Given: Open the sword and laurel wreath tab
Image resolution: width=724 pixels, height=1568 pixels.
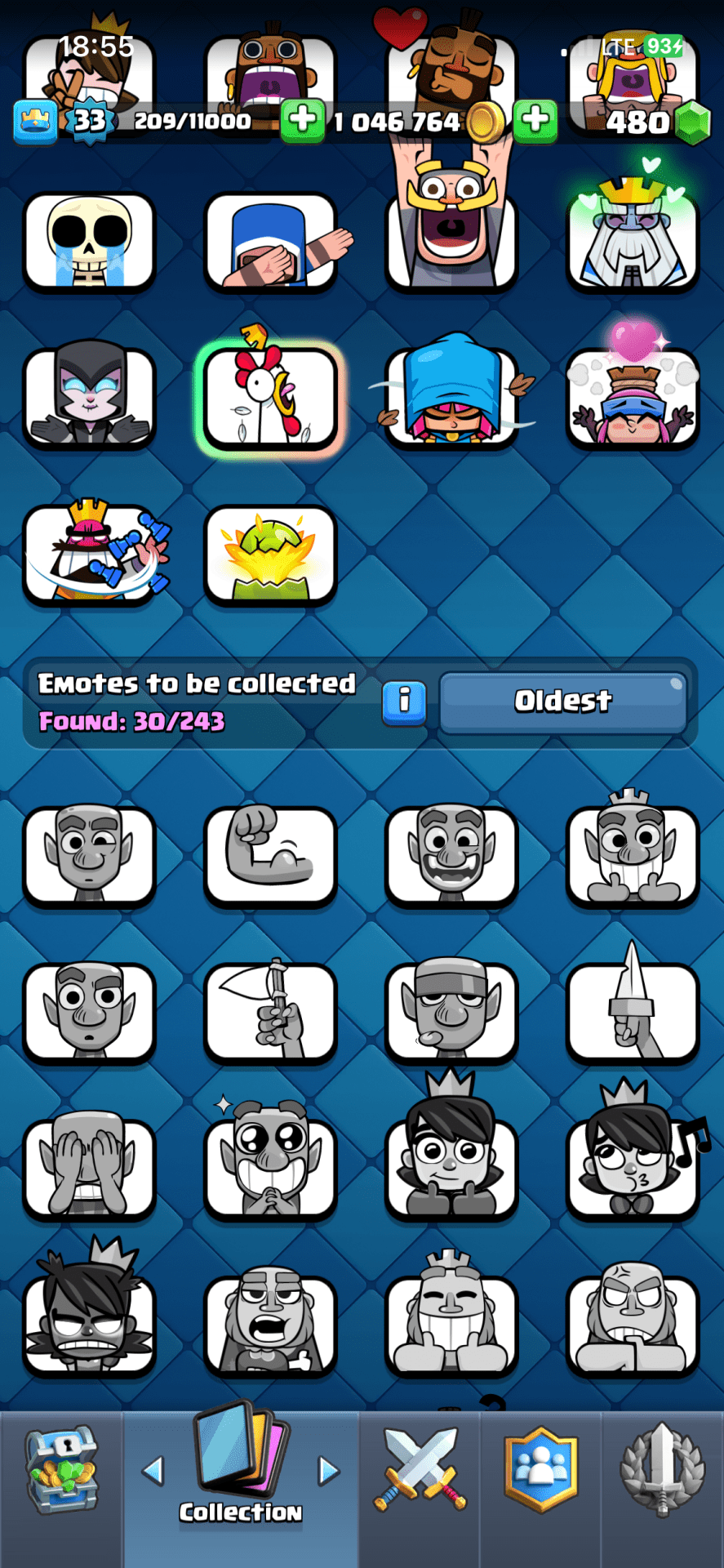Looking at the screenshot, I should click(662, 1471).
